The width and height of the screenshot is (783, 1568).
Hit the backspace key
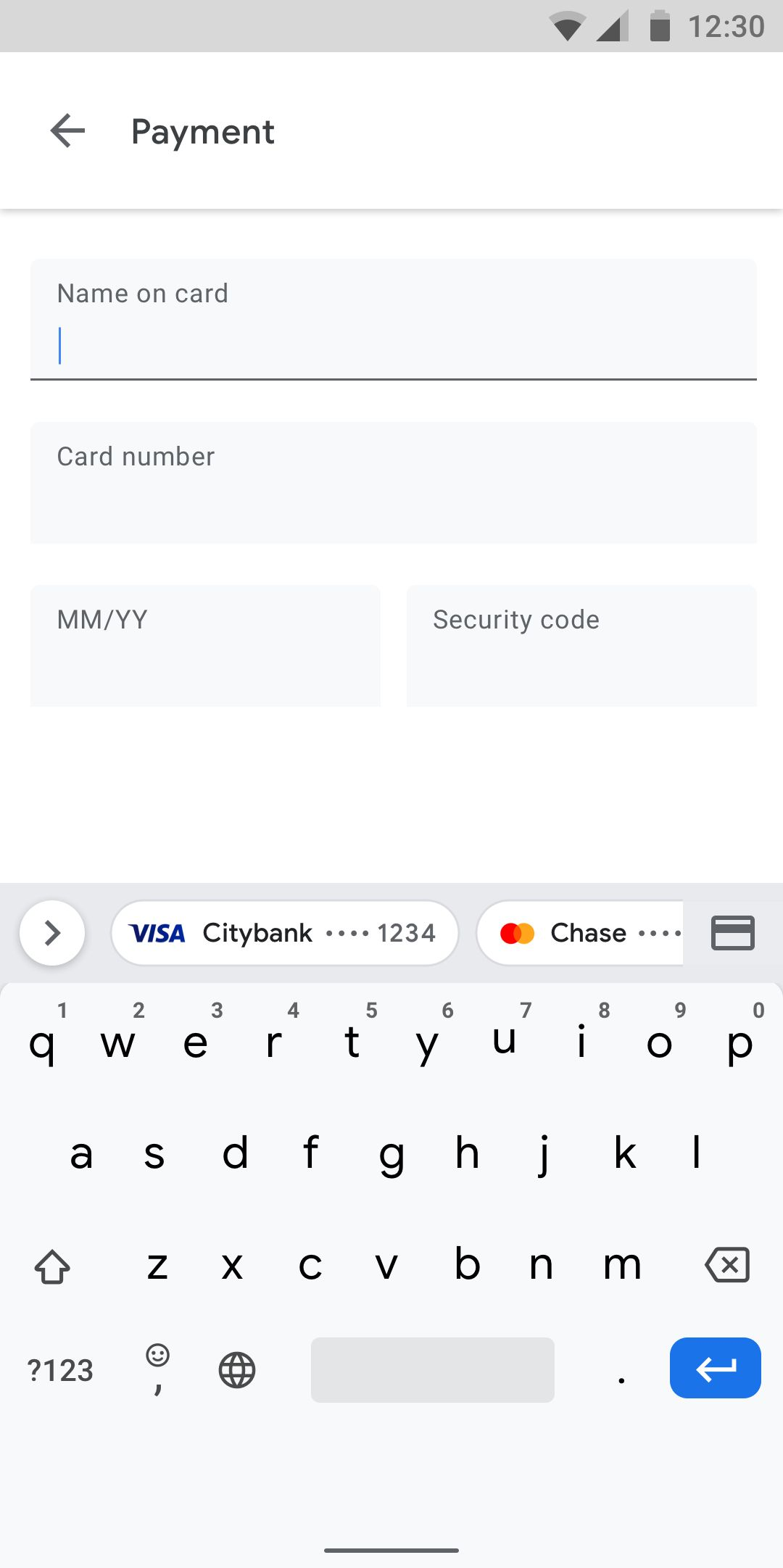(727, 1265)
